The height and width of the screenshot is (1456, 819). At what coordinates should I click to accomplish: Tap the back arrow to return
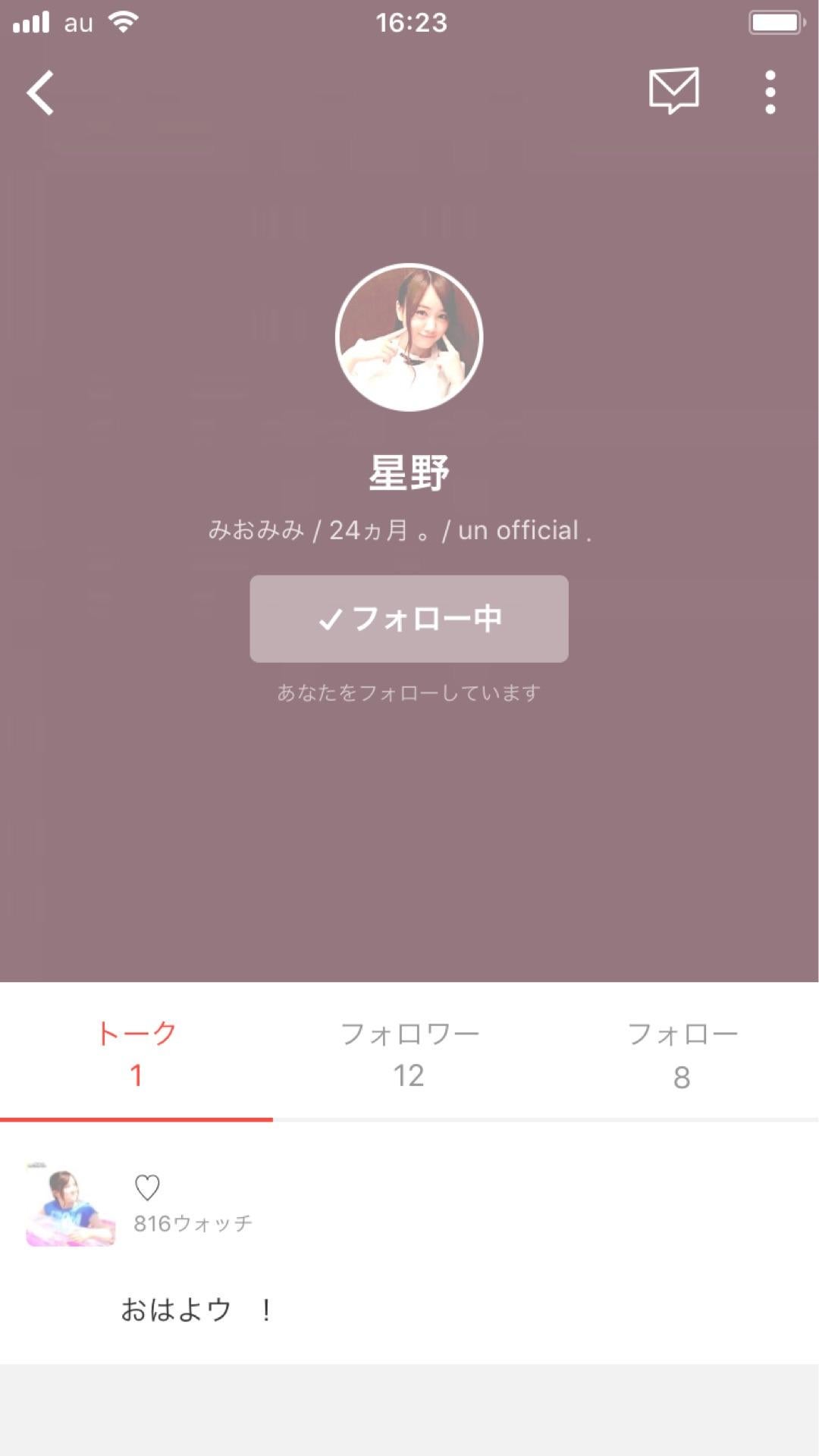[x=38, y=93]
